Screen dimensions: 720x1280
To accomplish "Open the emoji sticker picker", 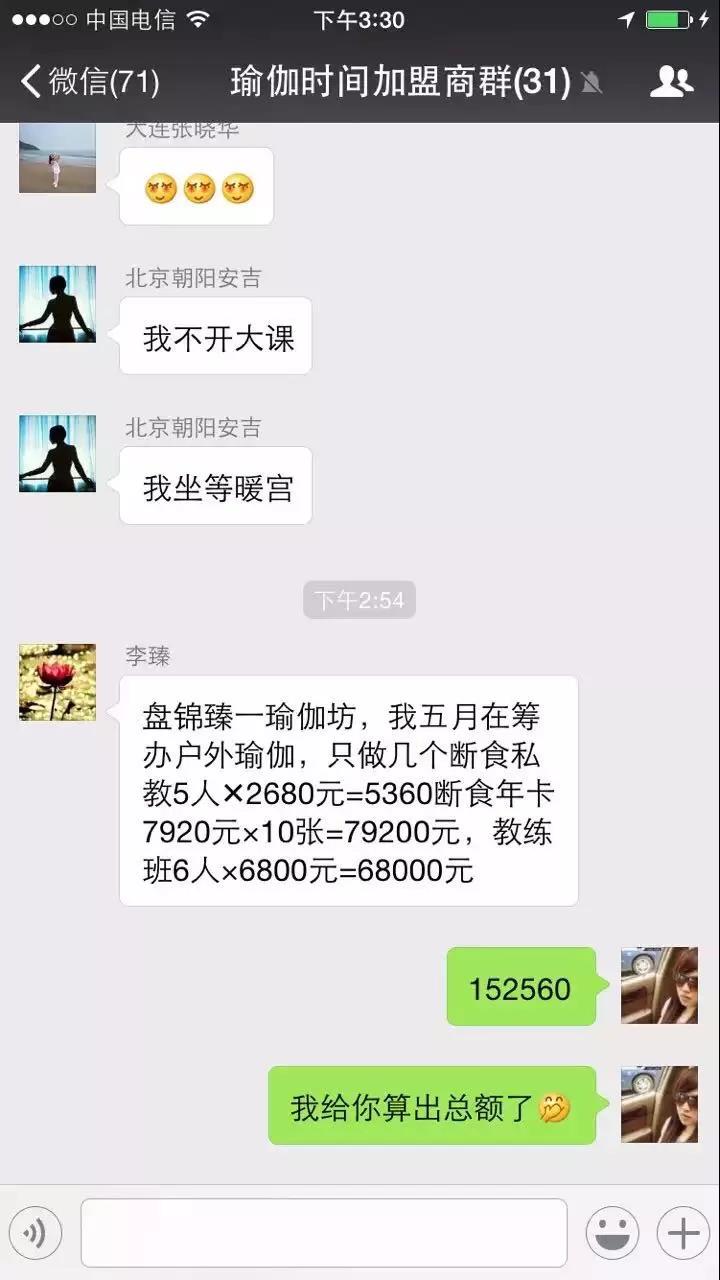I will [612, 1233].
